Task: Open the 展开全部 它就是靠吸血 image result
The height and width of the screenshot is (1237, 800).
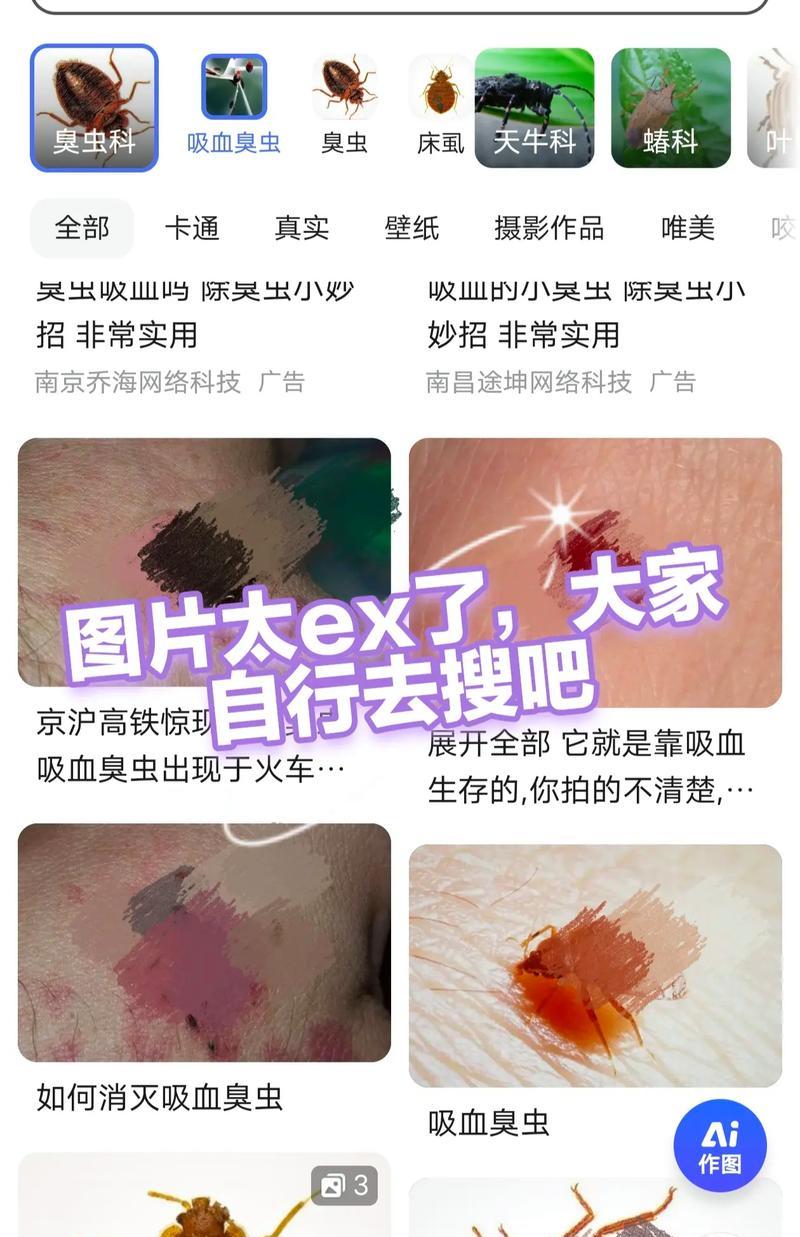Action: 595,572
